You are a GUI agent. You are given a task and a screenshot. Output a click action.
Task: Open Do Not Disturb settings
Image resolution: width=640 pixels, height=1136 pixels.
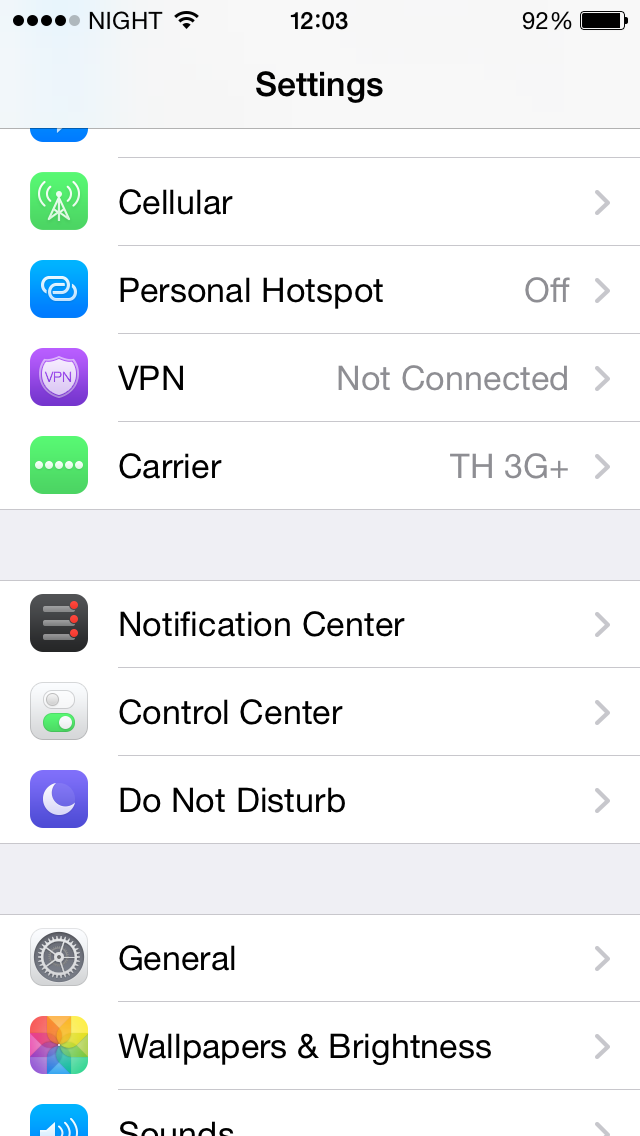(320, 800)
